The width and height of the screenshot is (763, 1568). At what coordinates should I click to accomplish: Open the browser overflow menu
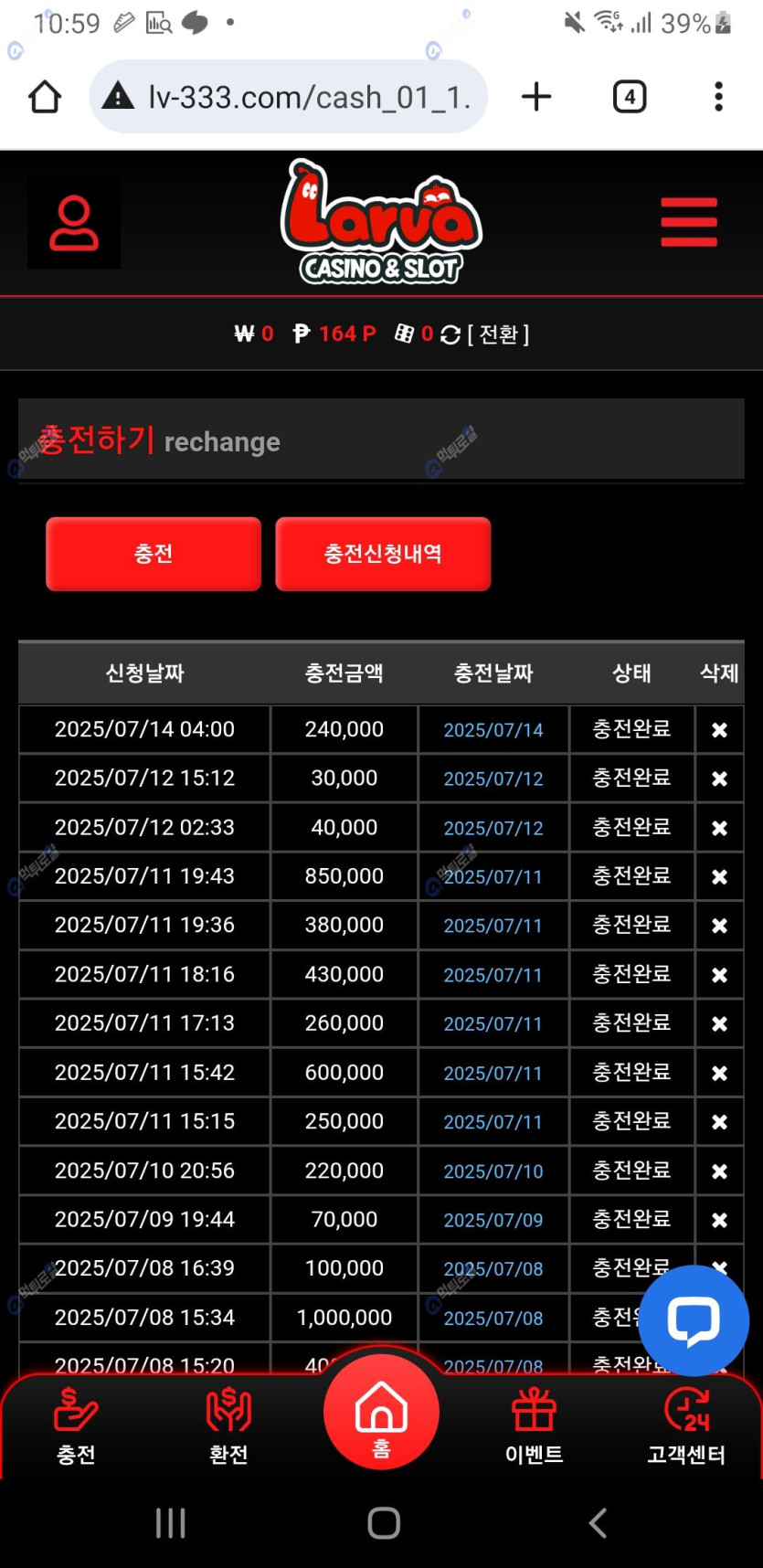tap(719, 97)
